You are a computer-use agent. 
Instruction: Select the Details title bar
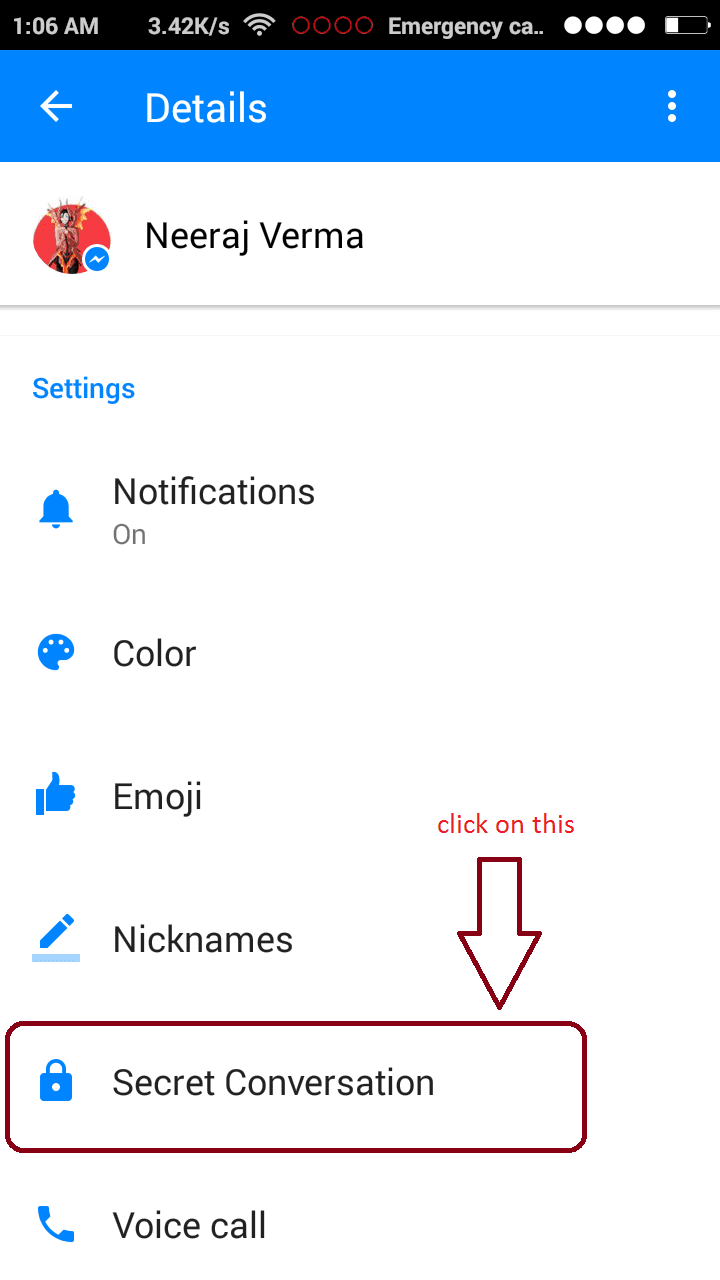pos(205,107)
